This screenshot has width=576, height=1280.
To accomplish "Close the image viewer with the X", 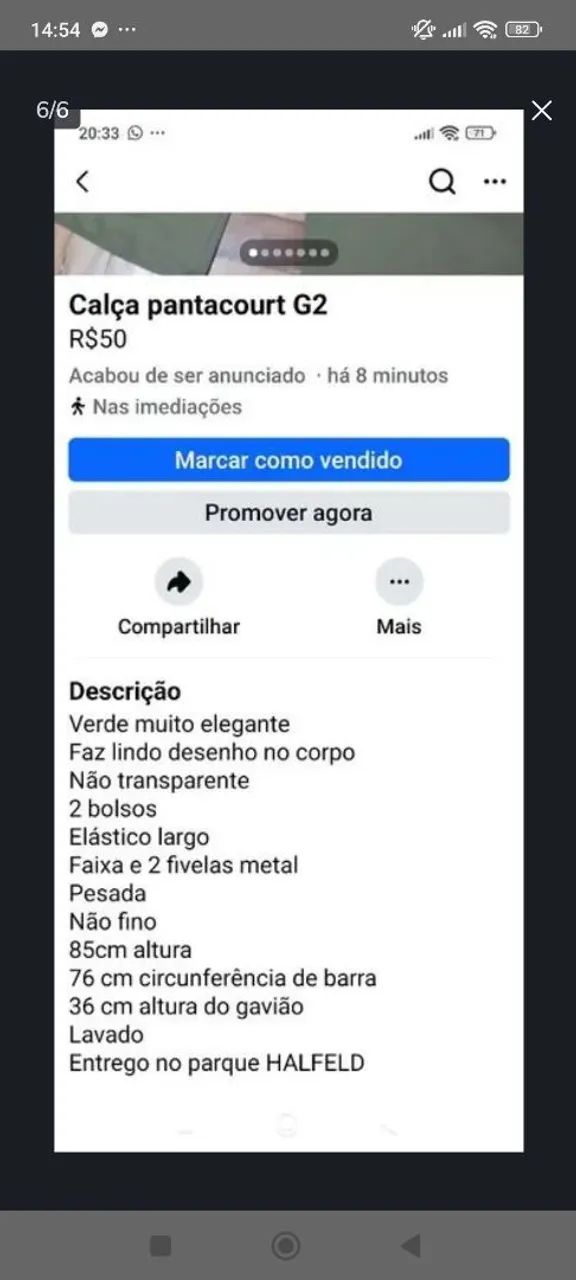I will (x=541, y=110).
